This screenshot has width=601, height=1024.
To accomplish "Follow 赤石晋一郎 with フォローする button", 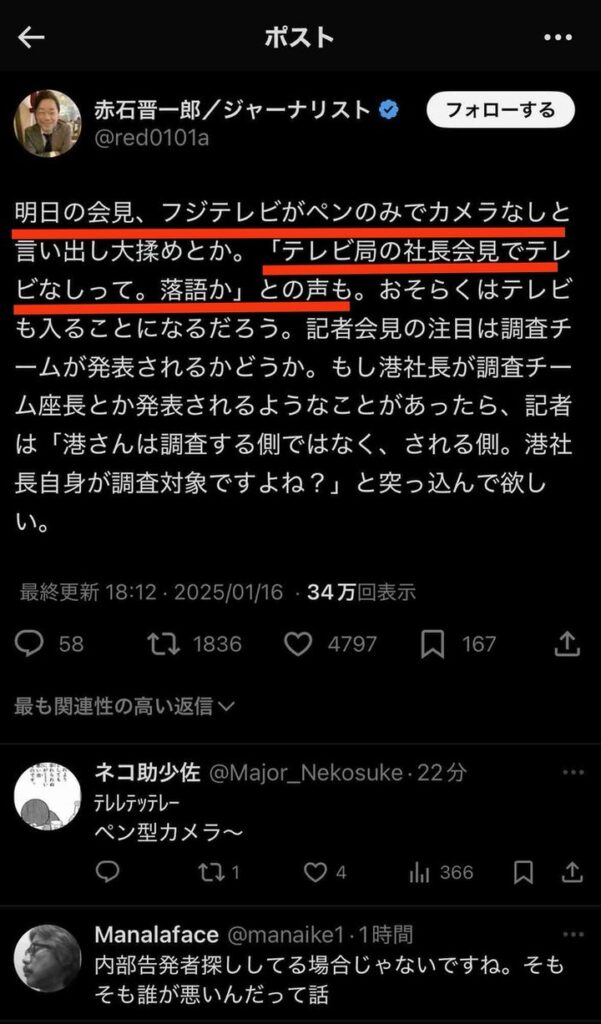I will coord(501,110).
